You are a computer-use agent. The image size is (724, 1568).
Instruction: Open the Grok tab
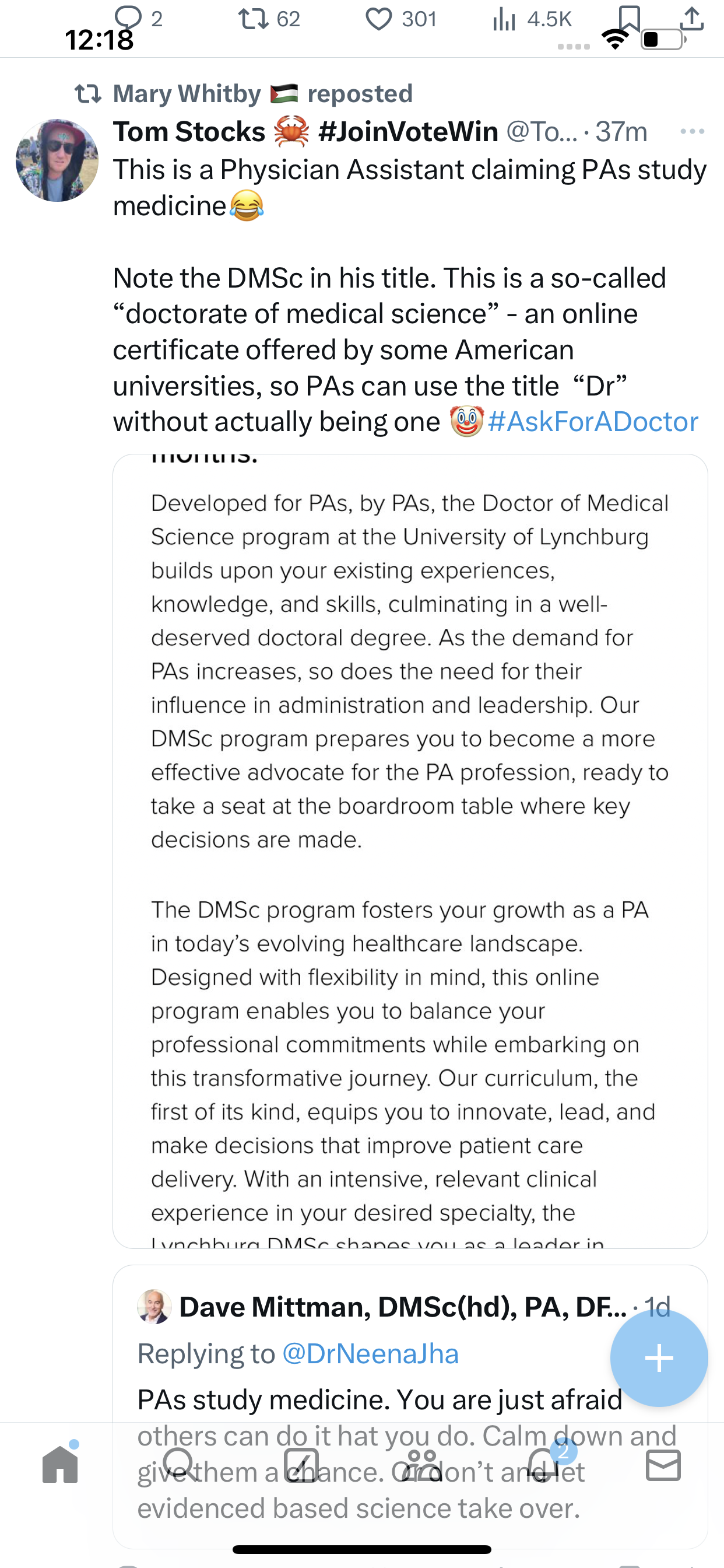pyautogui.click(x=302, y=1465)
